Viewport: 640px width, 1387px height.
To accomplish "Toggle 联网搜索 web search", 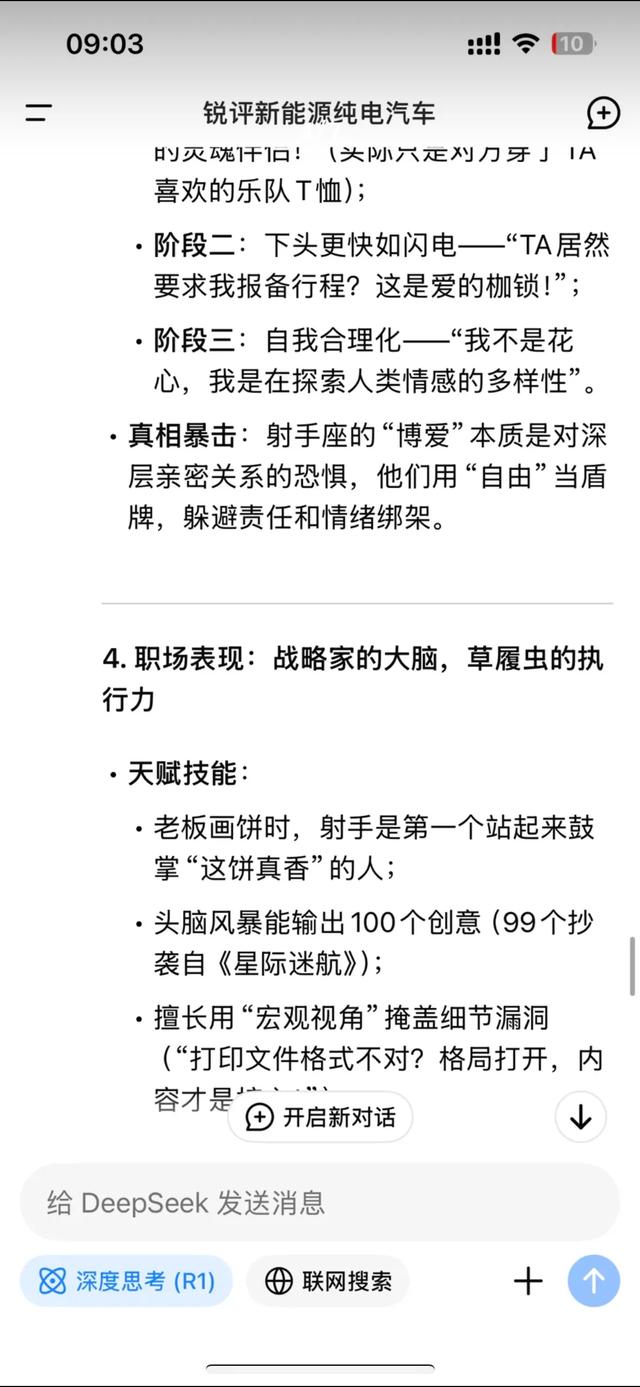I will 328,1281.
